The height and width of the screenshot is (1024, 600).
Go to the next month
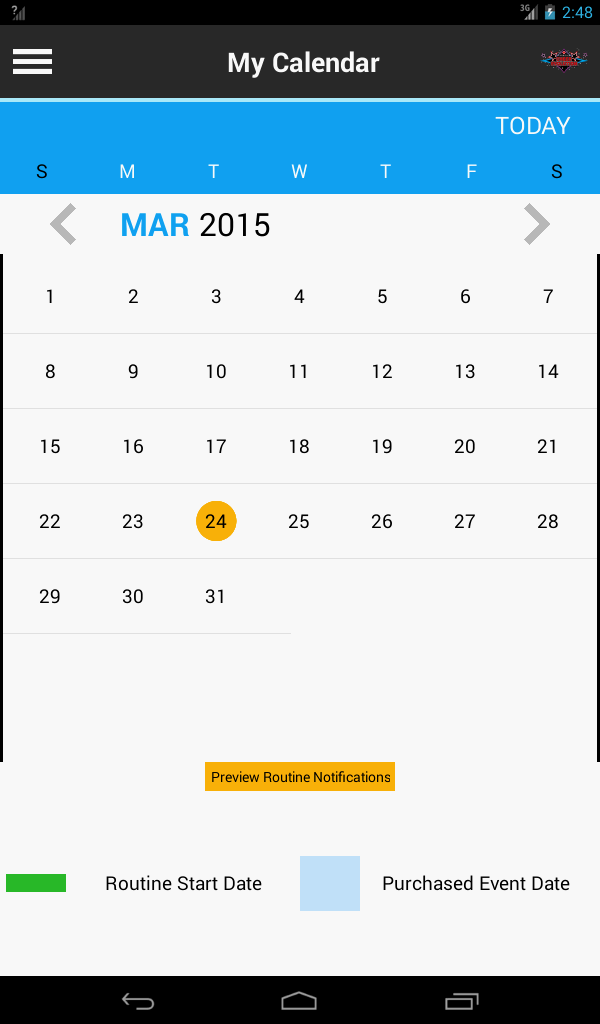tap(536, 224)
